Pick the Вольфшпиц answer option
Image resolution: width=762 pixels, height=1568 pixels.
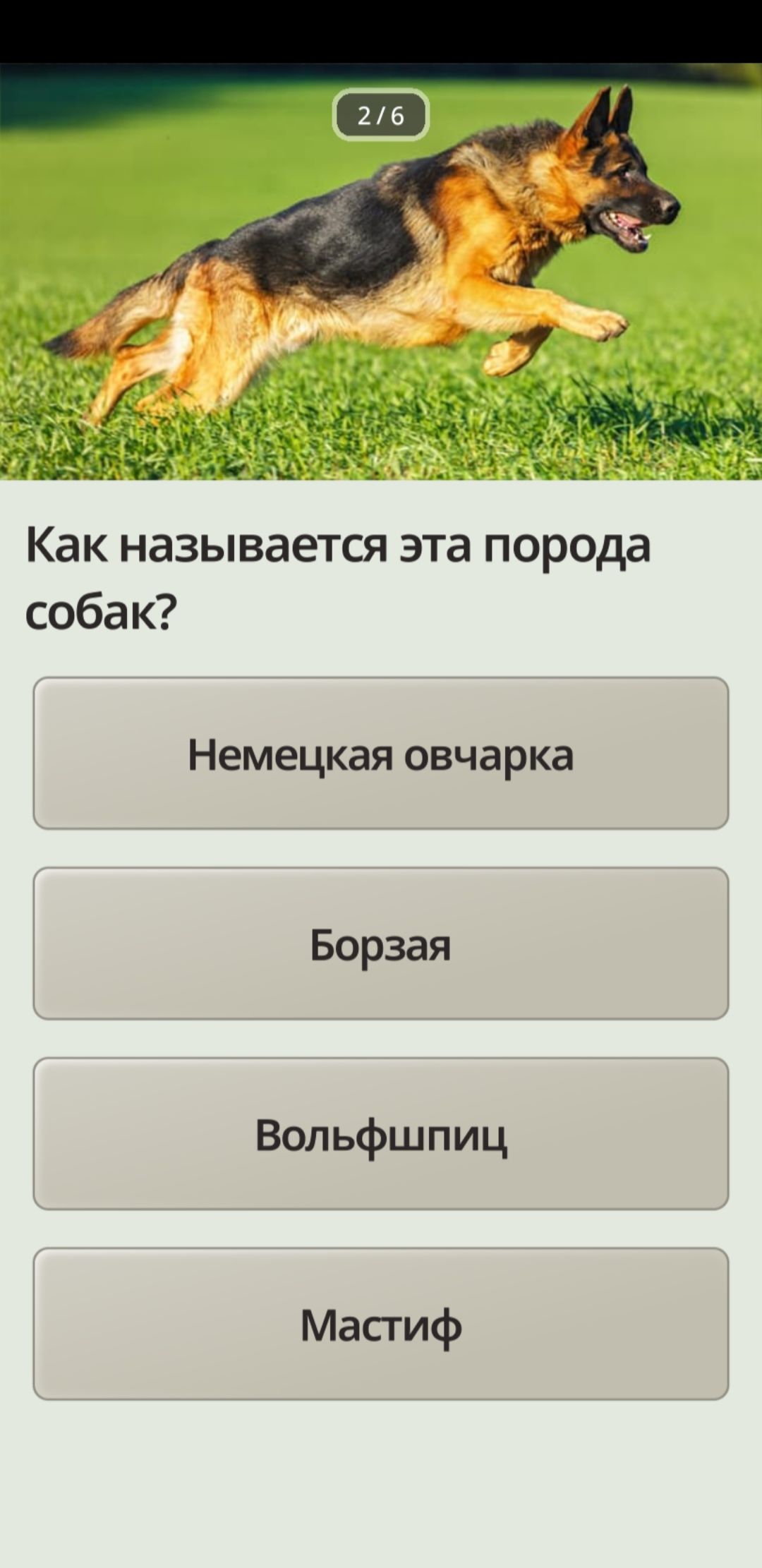pyautogui.click(x=381, y=1133)
